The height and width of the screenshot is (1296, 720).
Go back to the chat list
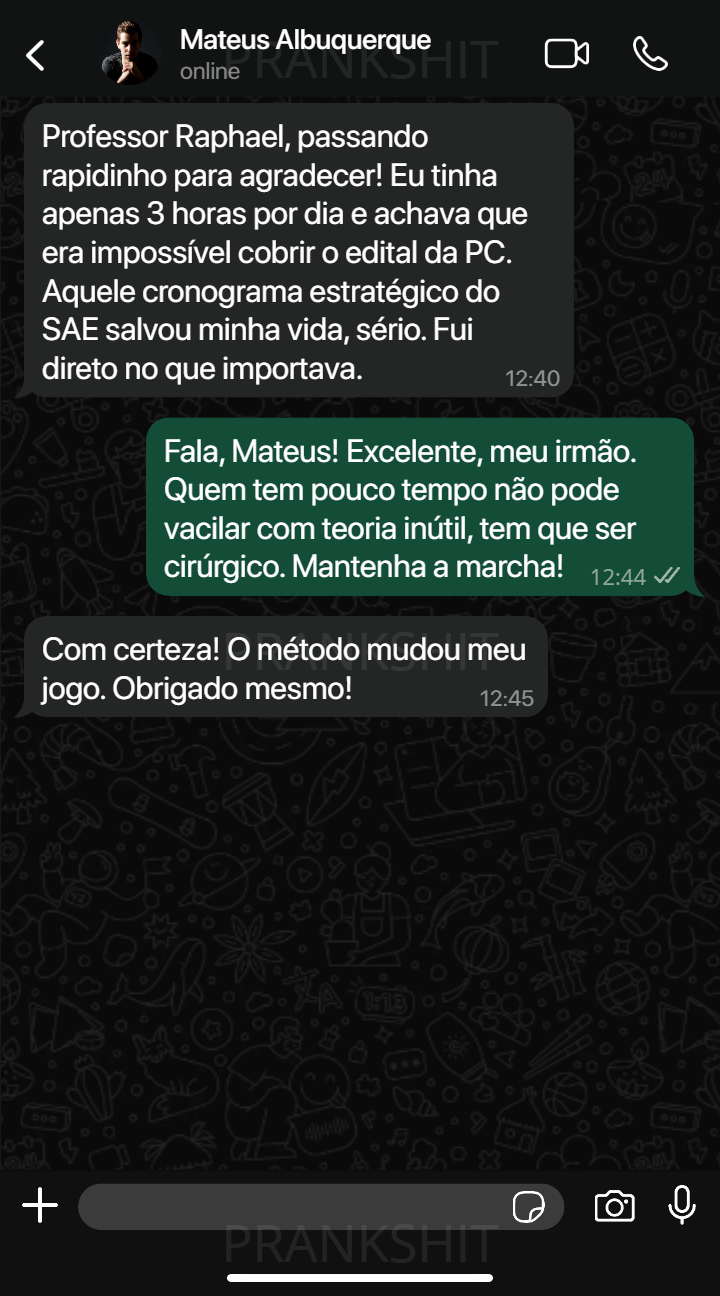coord(35,55)
